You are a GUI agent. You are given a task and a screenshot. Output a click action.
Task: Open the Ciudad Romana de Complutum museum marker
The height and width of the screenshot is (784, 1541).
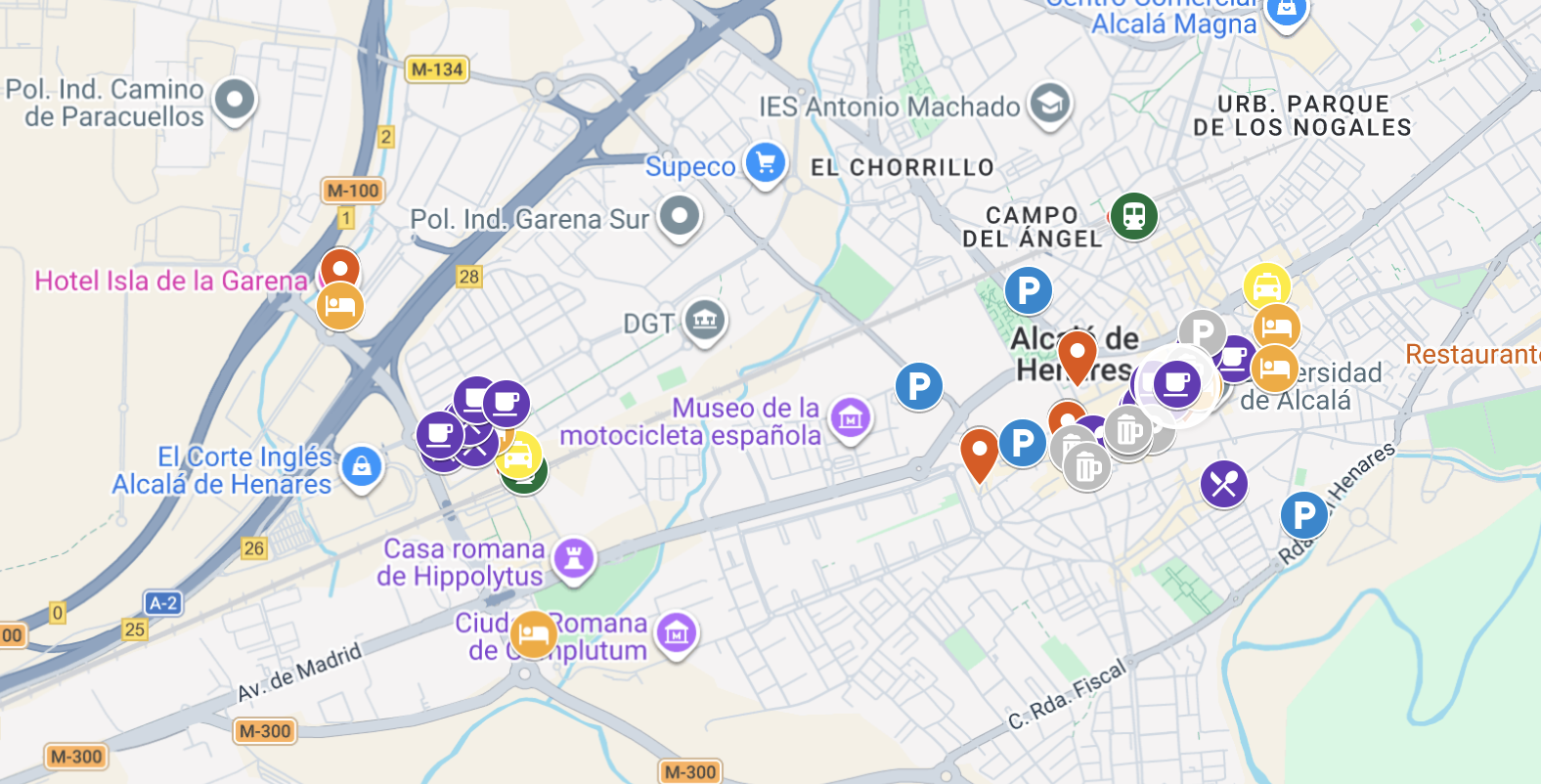coord(677,633)
